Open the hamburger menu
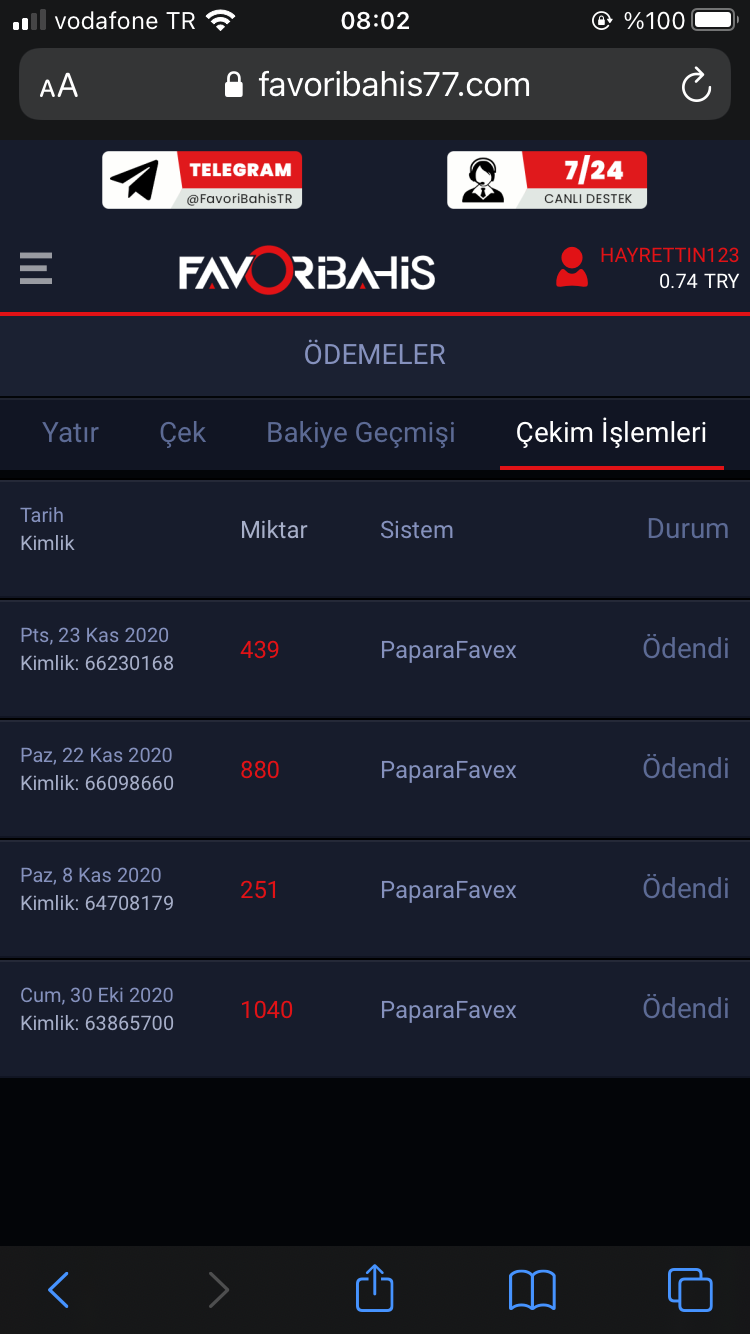 click(x=36, y=268)
